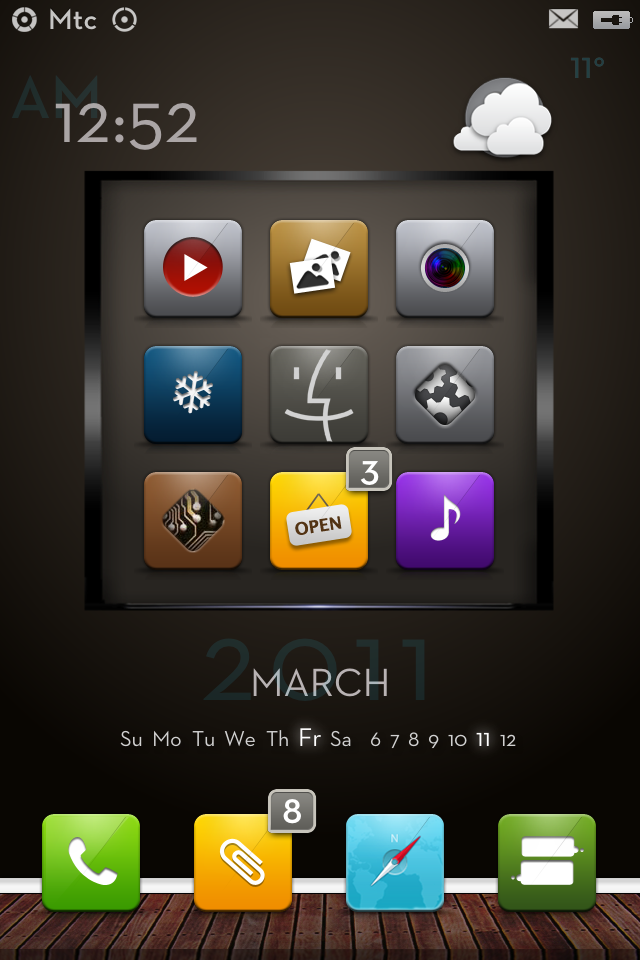Screen dimensions: 640x960
Task: Open the brown circuit board app
Action: point(193,520)
